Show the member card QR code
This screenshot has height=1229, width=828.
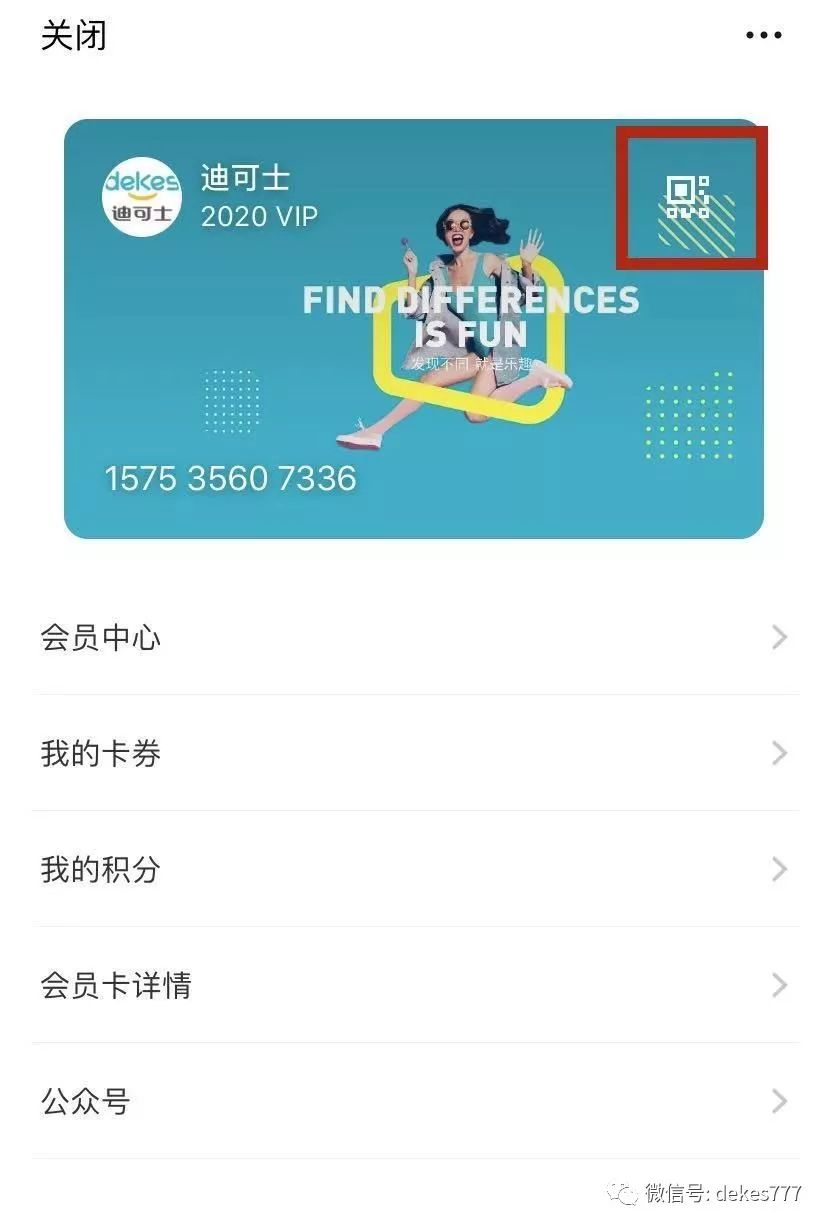(688, 197)
